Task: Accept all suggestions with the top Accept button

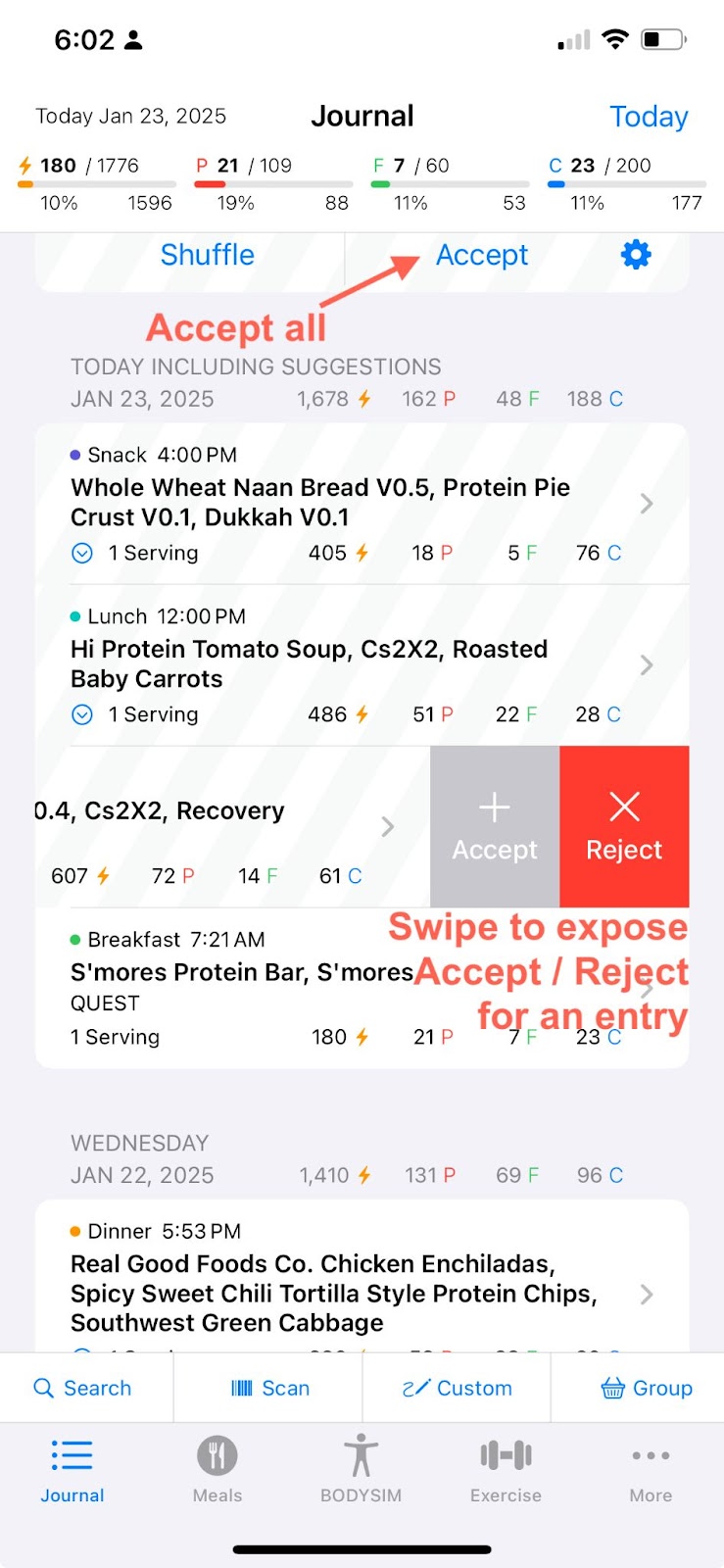Action: (481, 255)
